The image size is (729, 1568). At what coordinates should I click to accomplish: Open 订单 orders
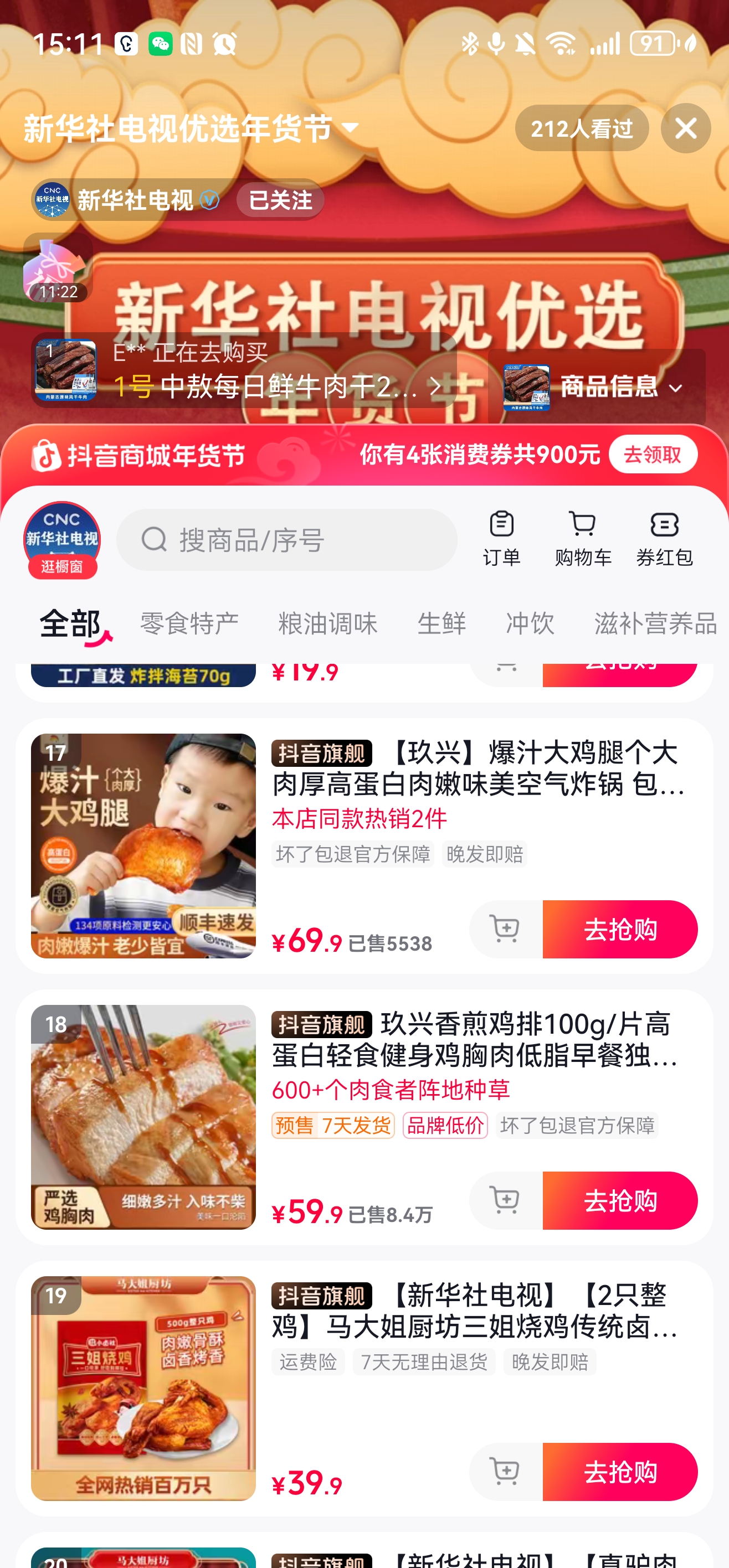click(501, 539)
